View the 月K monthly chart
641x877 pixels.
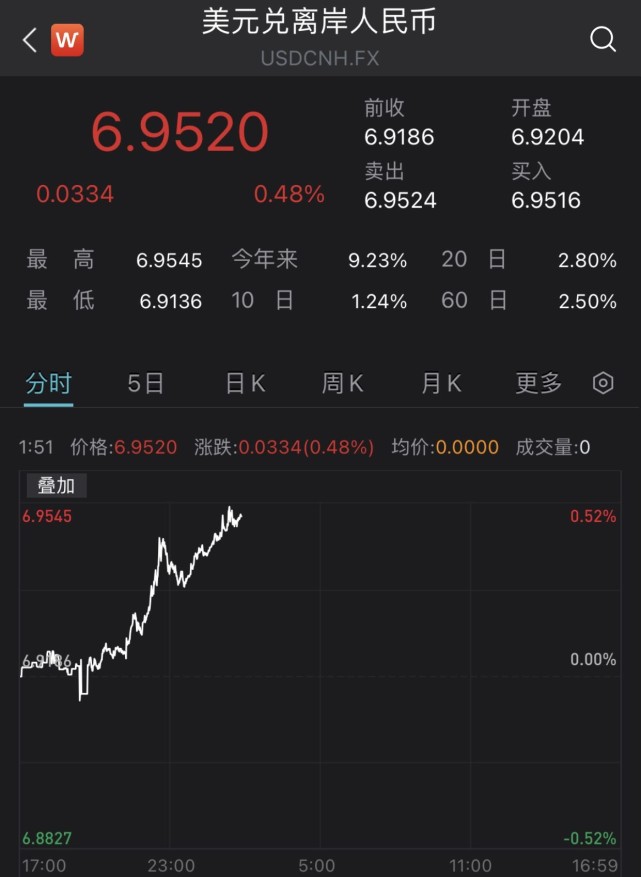click(x=441, y=383)
